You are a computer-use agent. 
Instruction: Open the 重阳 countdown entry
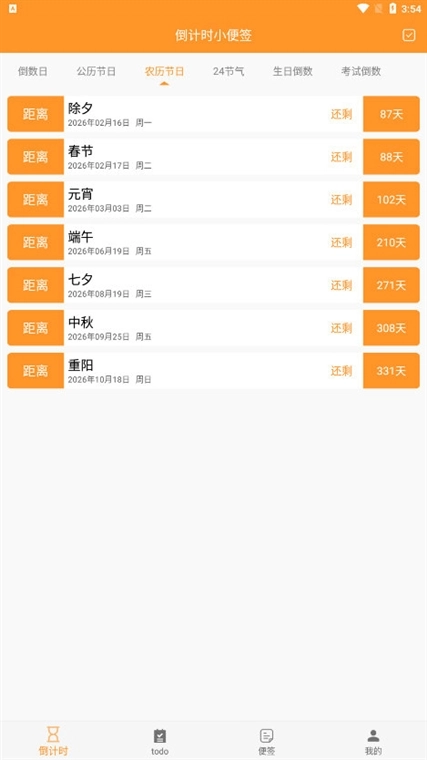[x=213, y=370]
